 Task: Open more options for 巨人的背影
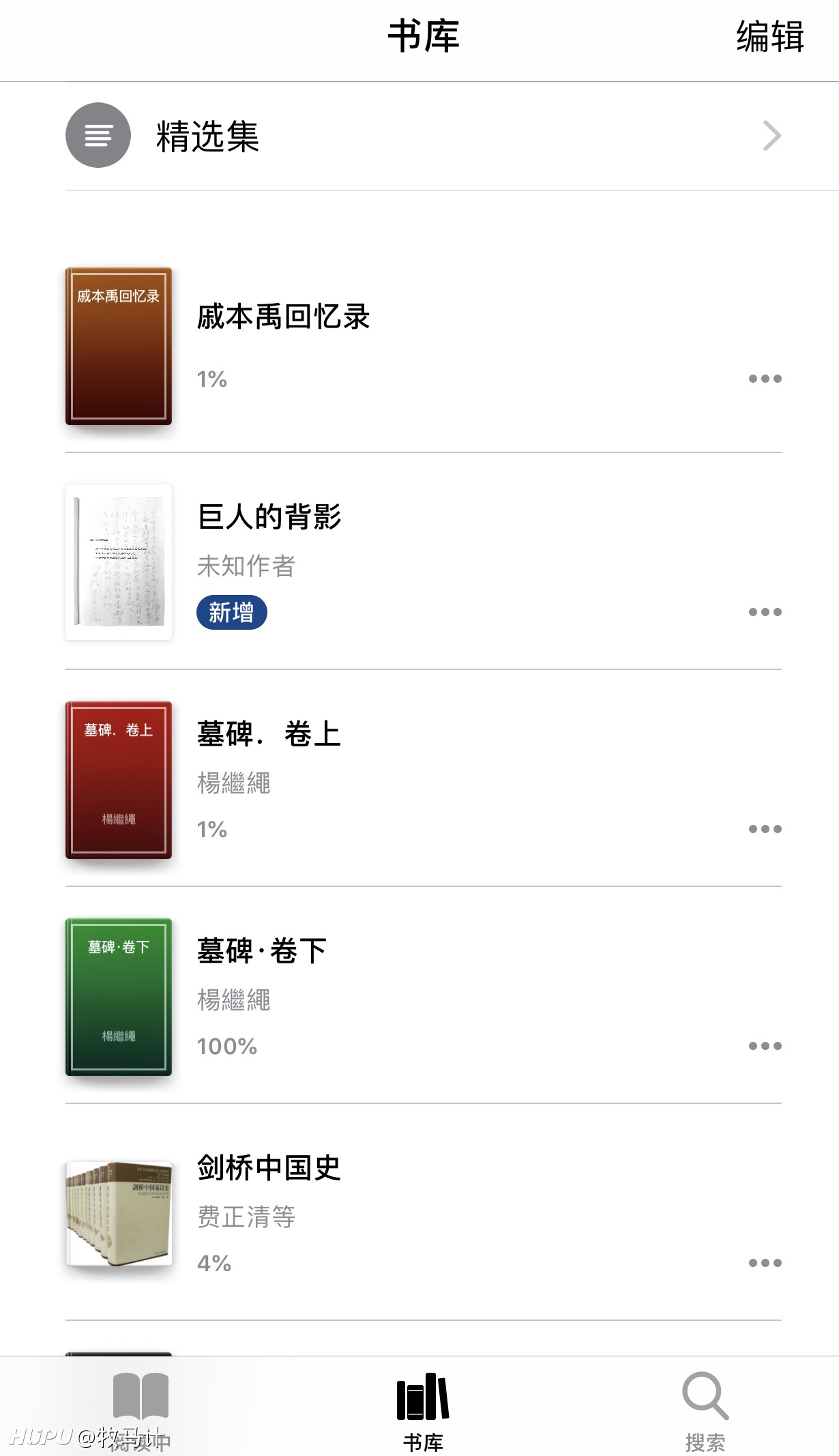click(765, 612)
